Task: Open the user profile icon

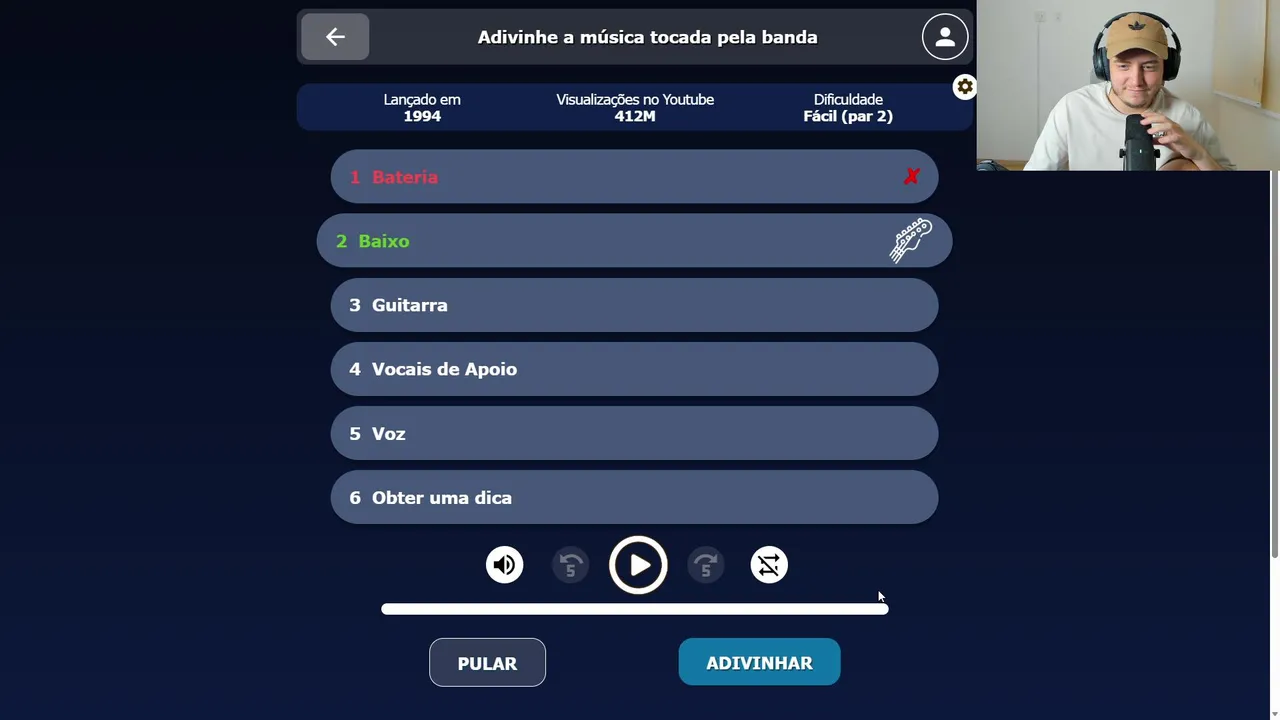Action: tap(944, 37)
